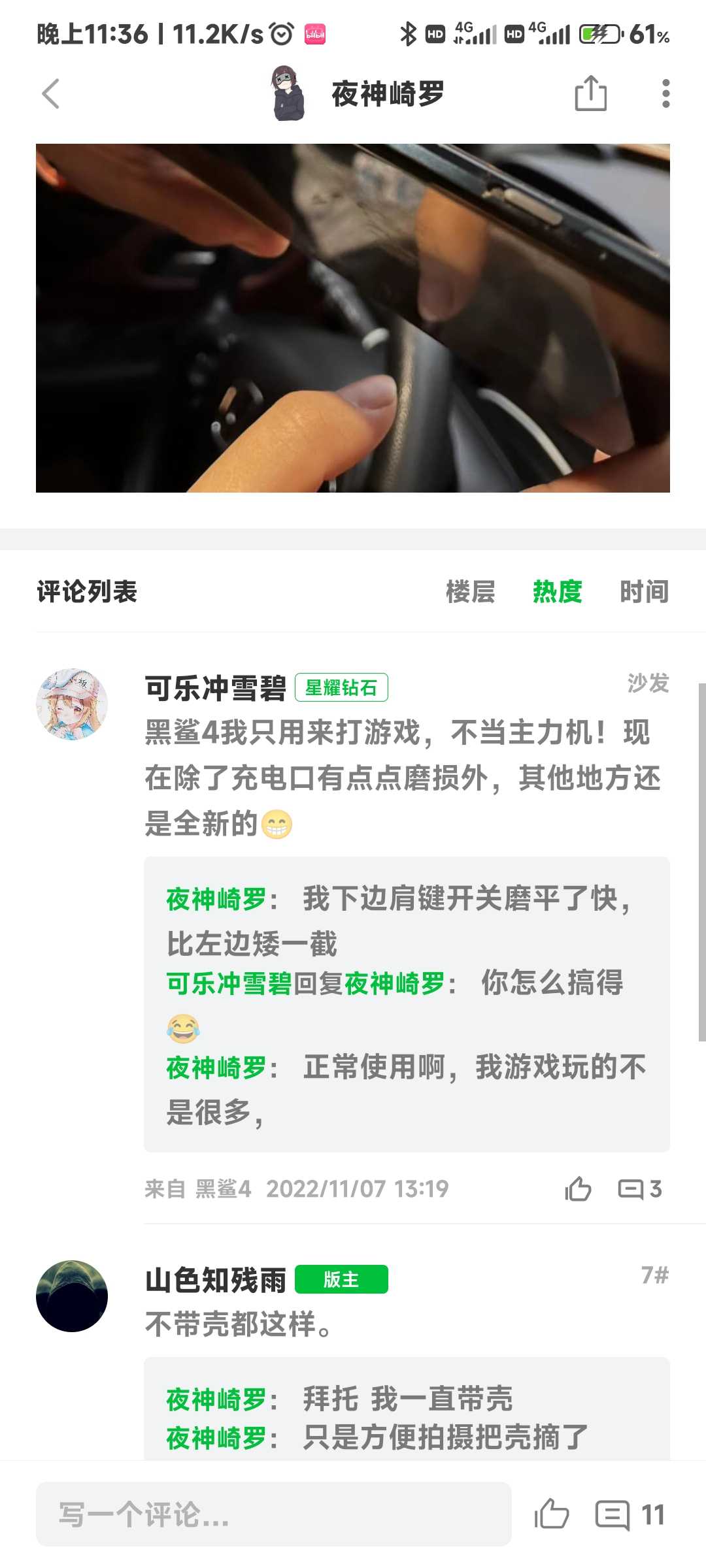Go back using the top-left arrow
The width and height of the screenshot is (706, 1568).
[51, 94]
